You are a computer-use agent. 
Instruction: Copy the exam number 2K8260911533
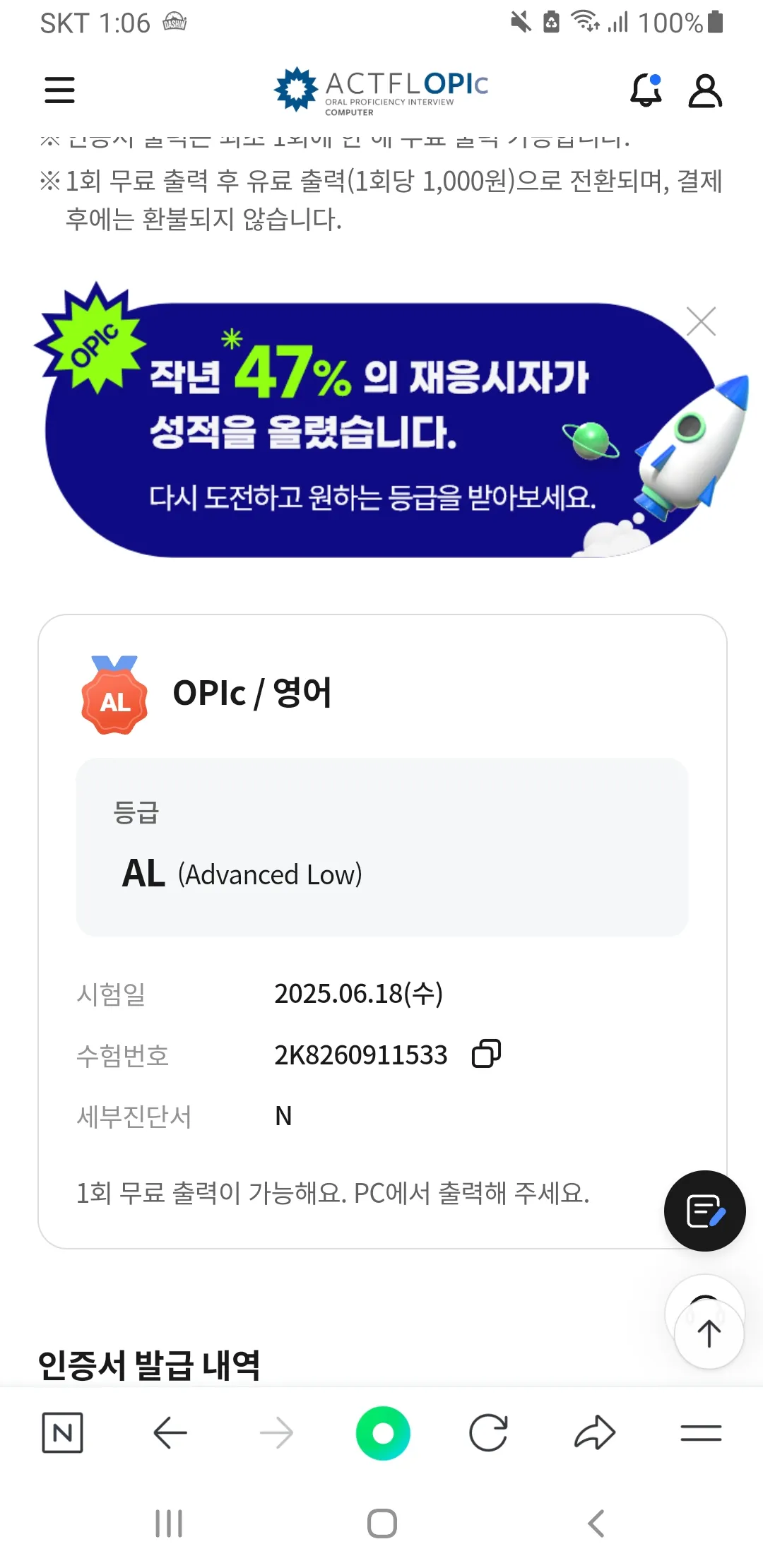point(486,1055)
